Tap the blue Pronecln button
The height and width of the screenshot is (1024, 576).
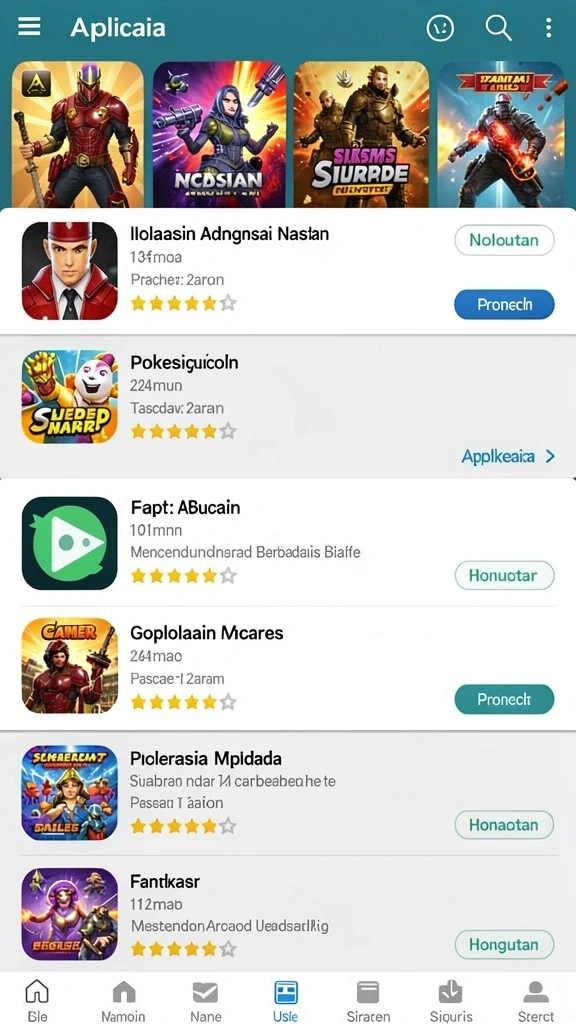[x=504, y=304]
